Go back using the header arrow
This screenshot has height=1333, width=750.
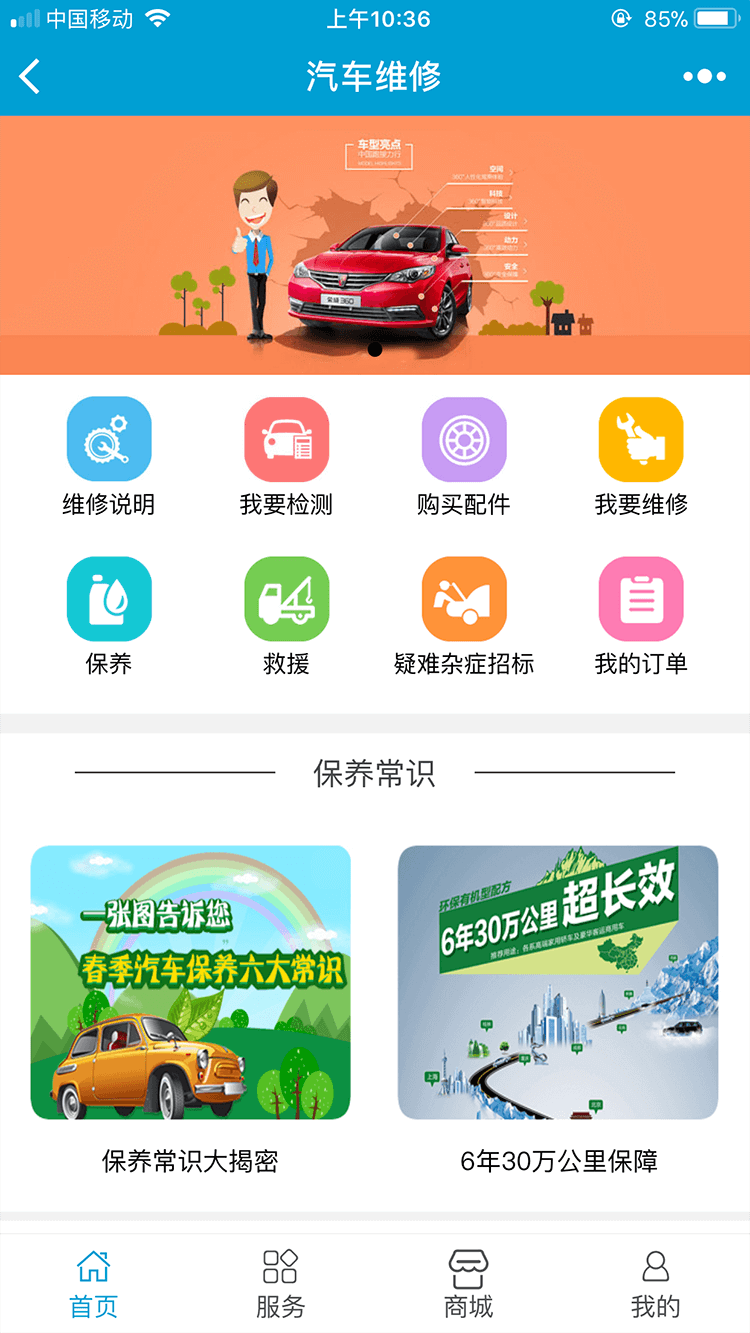30,76
